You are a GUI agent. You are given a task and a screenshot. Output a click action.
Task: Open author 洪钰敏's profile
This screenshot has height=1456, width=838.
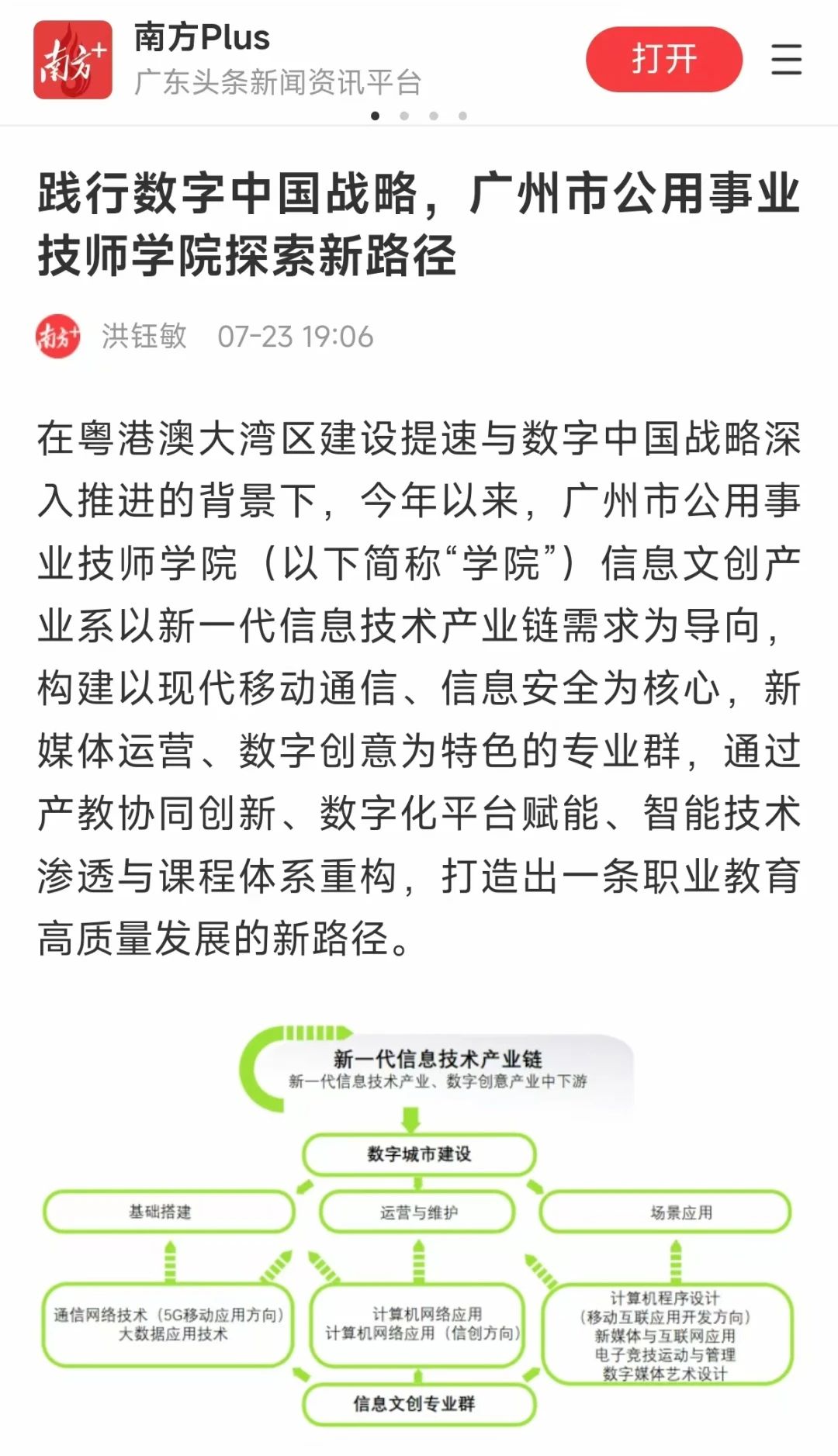[x=144, y=336]
